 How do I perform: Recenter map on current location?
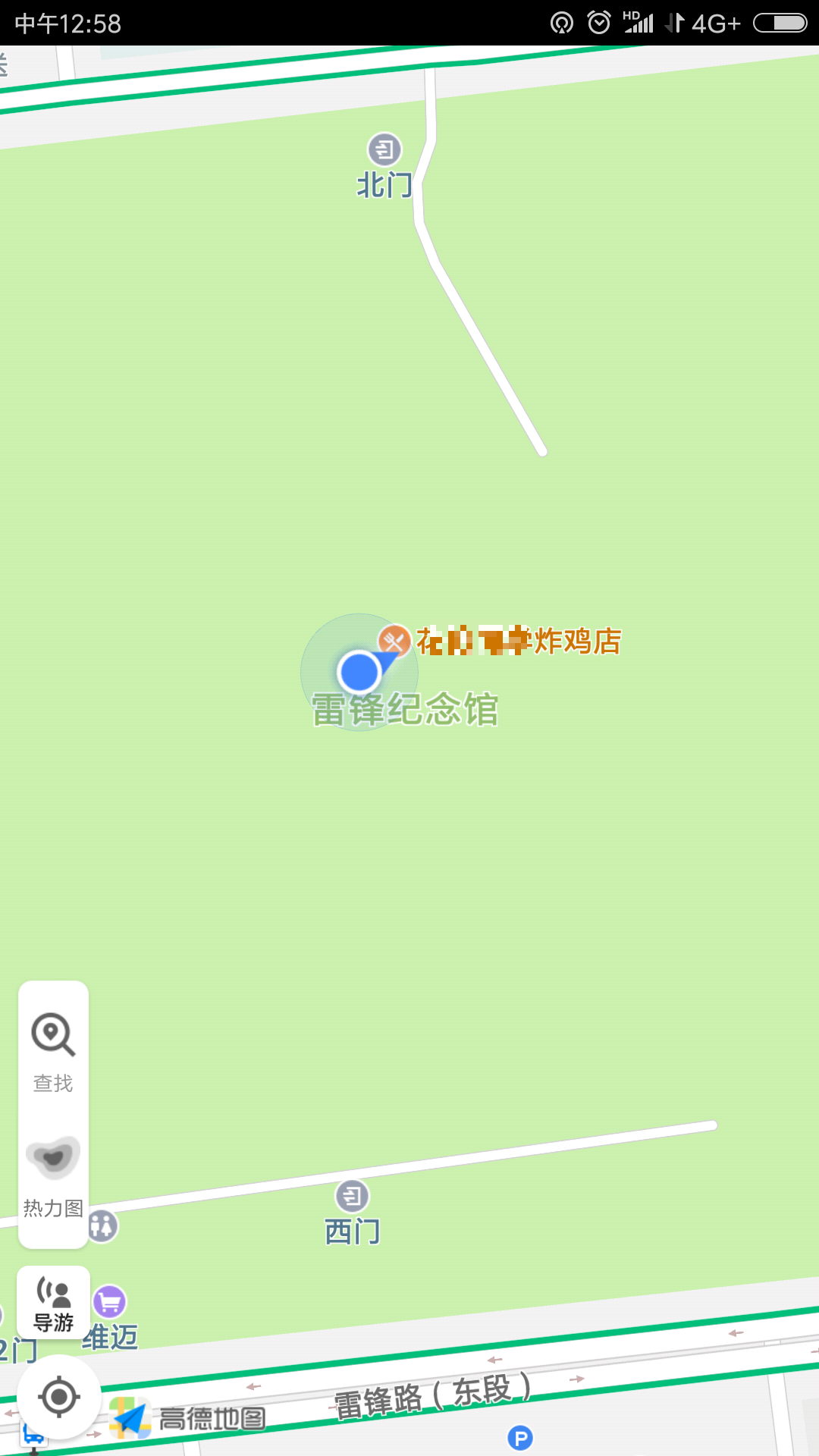(59, 1397)
